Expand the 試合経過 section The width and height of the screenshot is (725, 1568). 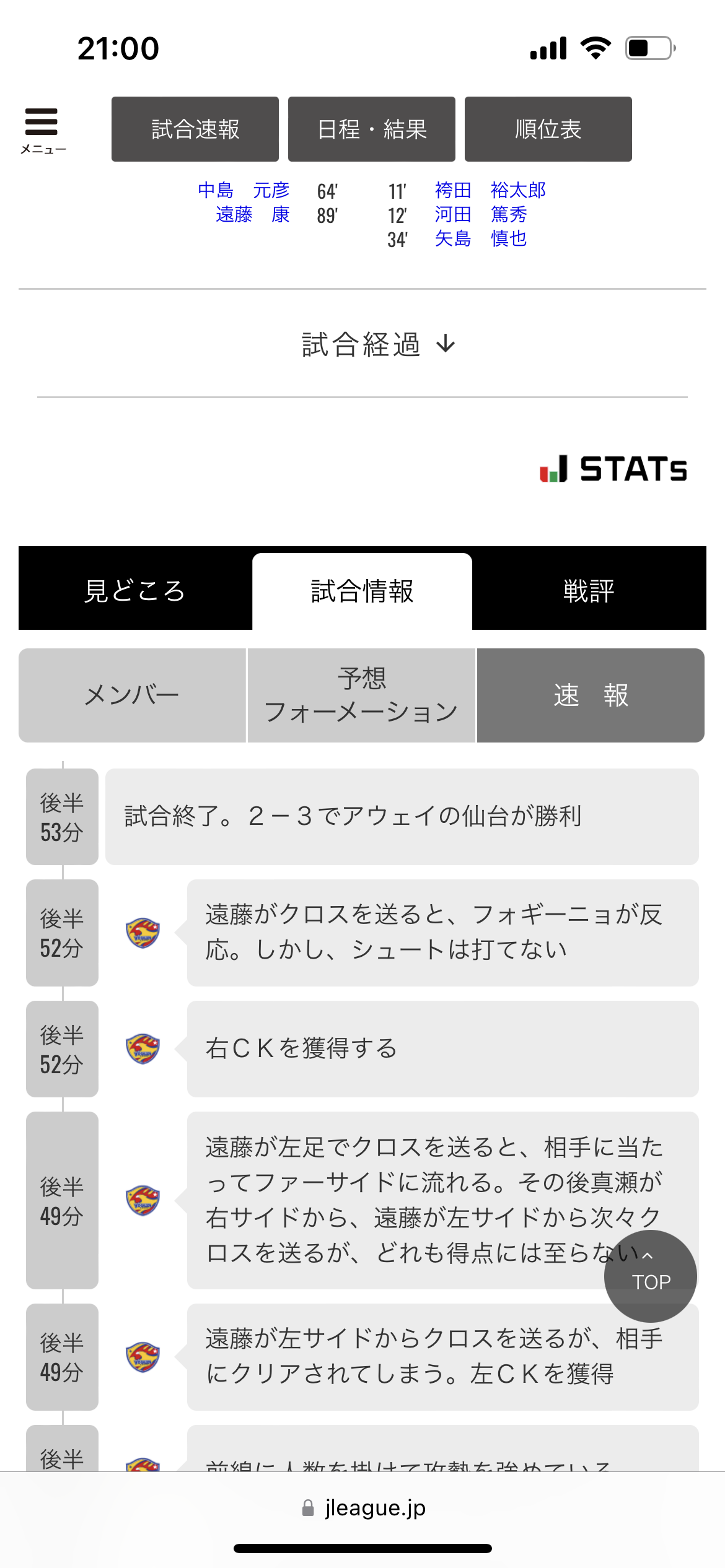378,344
